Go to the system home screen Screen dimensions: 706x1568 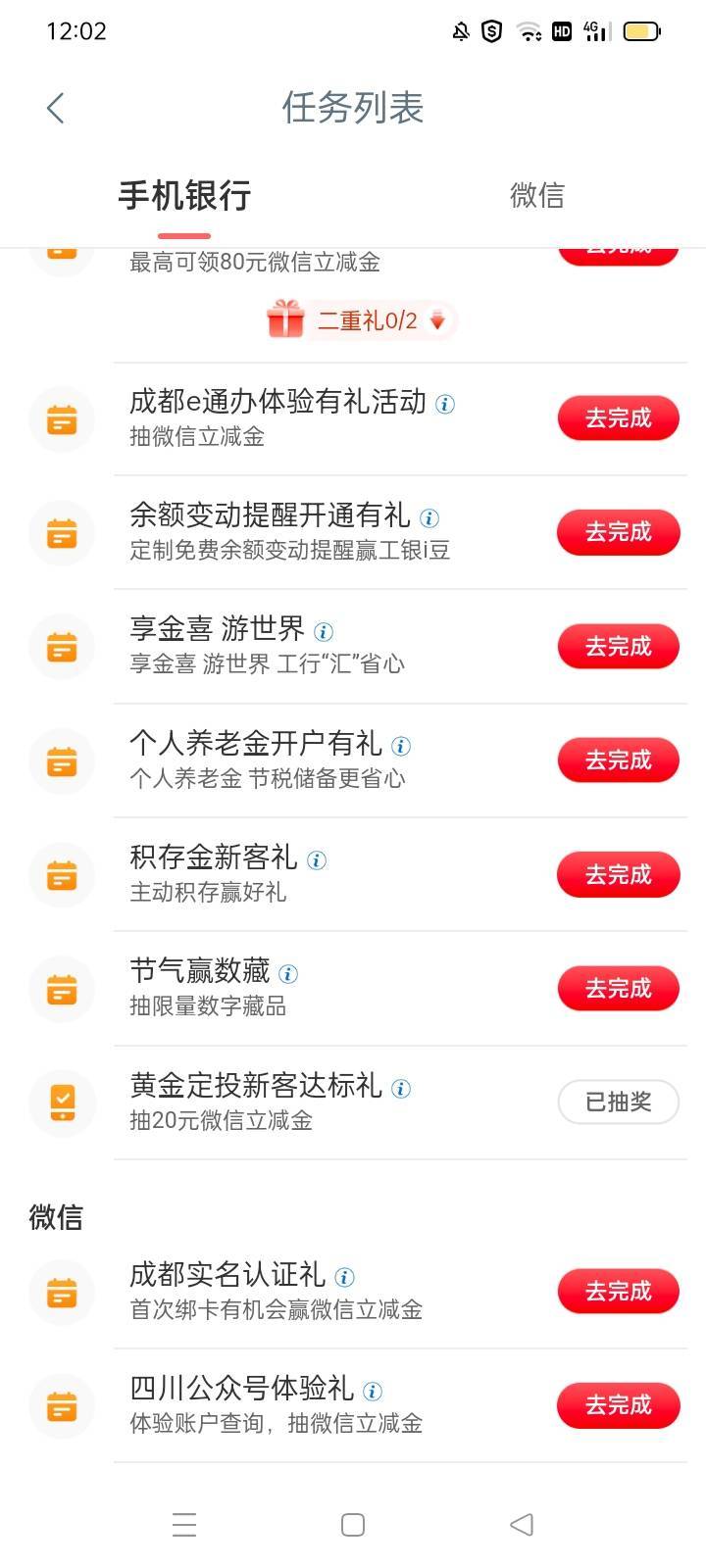(x=353, y=1525)
